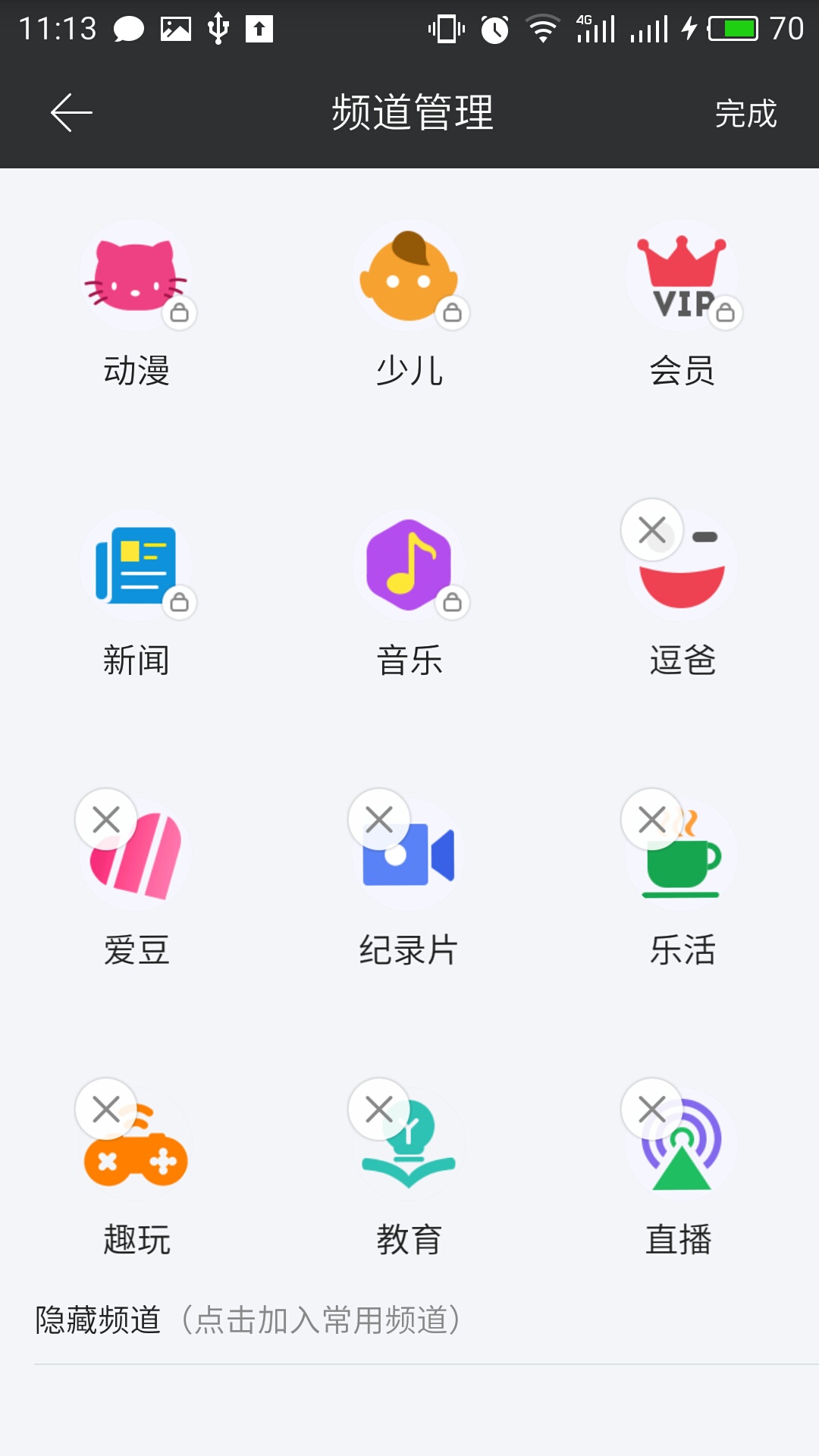Open the 新闻 newspaper channel icon
The width and height of the screenshot is (819, 1456).
pos(136,565)
